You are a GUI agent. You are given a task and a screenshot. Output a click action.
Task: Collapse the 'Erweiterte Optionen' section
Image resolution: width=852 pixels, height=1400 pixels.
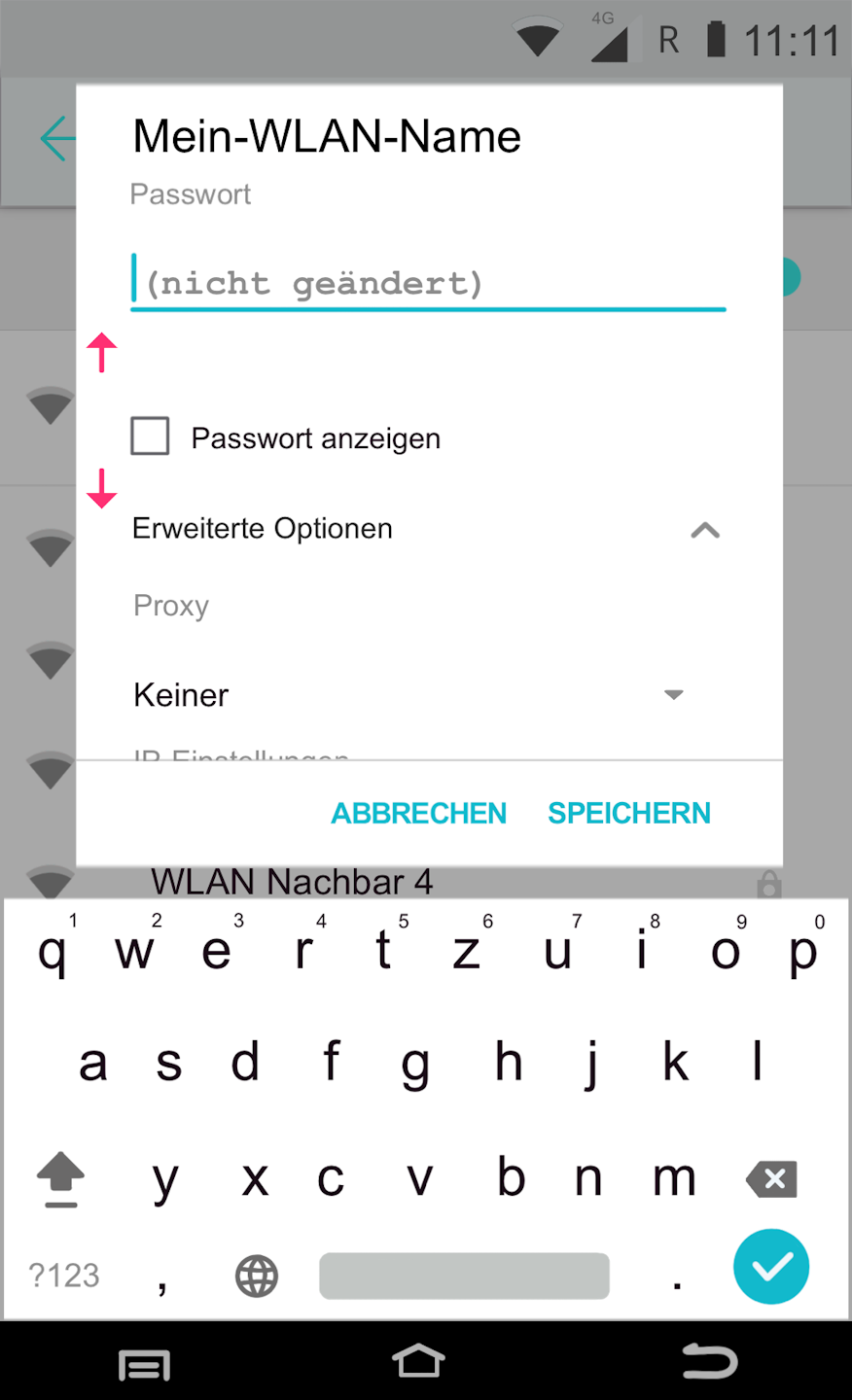coord(705,530)
